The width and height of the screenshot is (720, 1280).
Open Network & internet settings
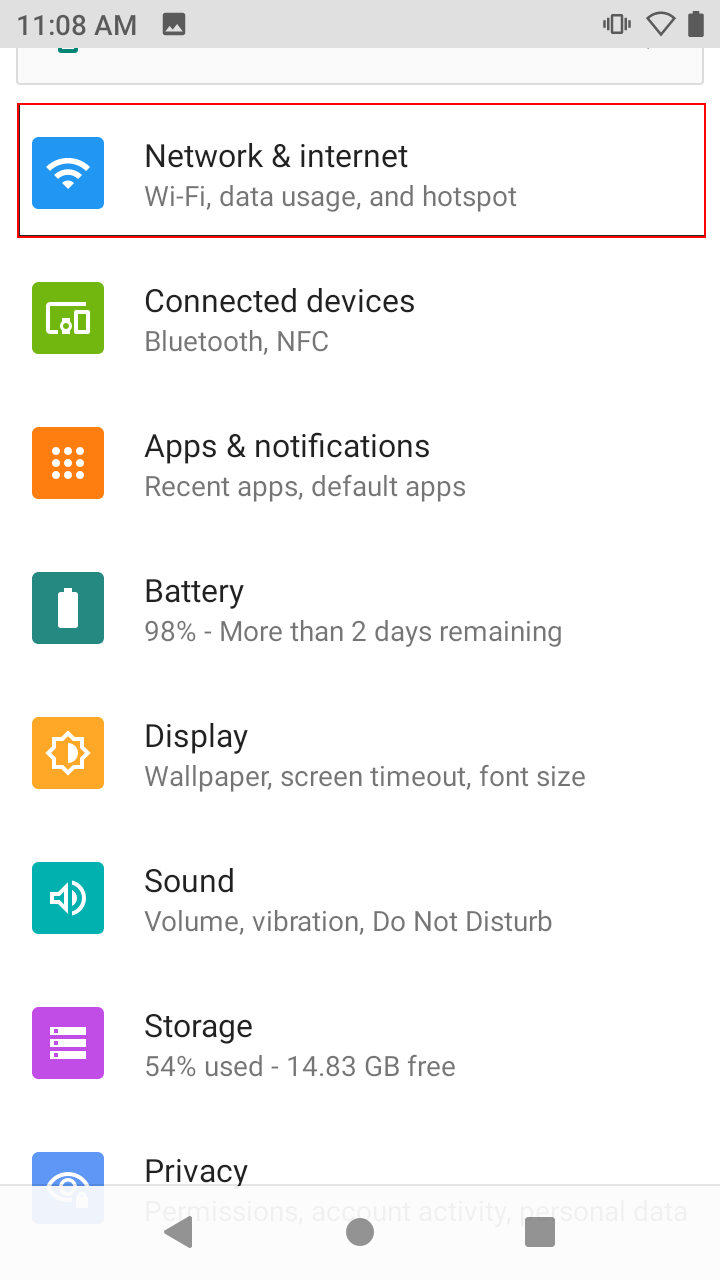coord(360,173)
